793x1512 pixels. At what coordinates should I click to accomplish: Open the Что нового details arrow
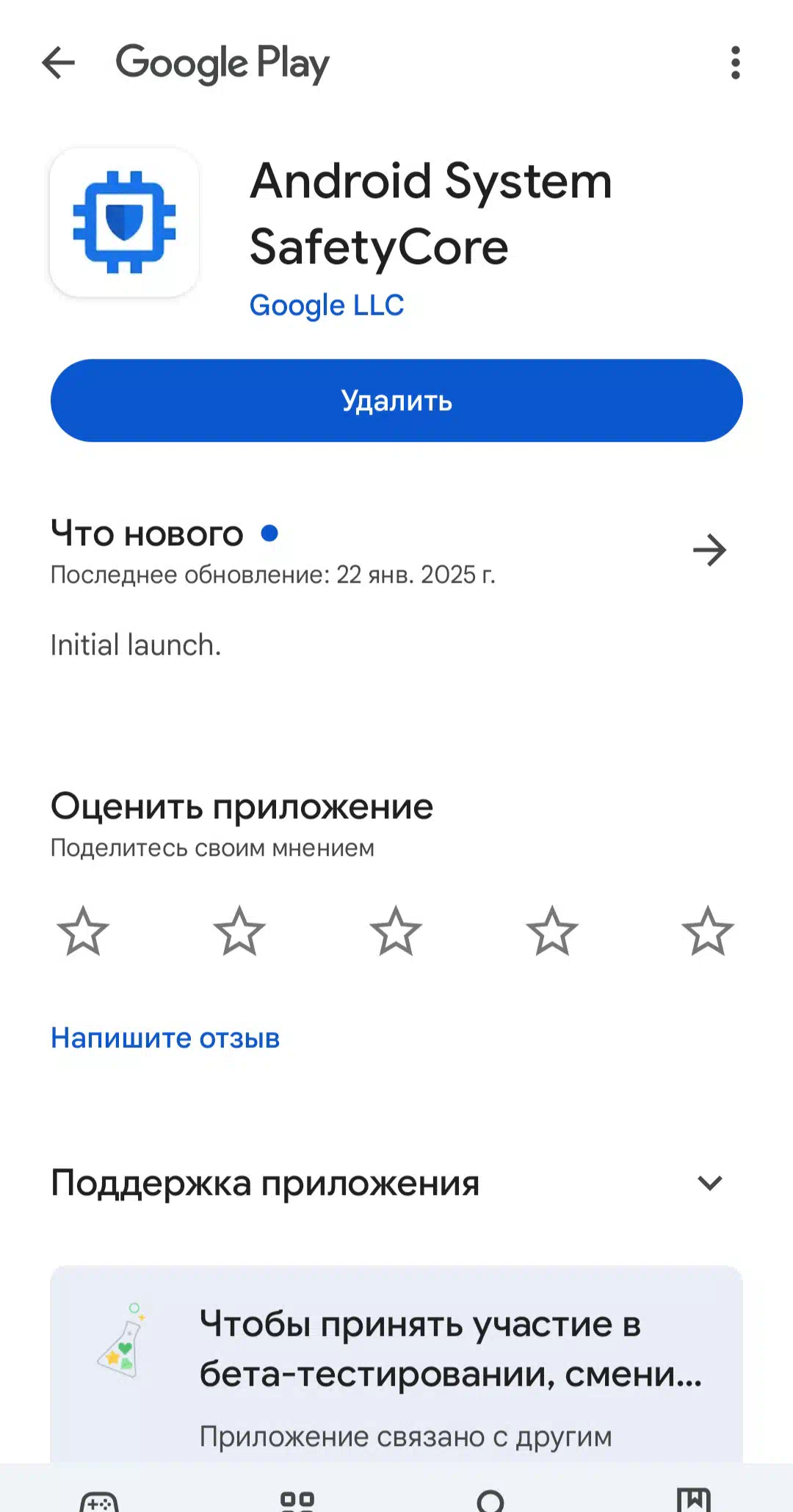point(709,550)
